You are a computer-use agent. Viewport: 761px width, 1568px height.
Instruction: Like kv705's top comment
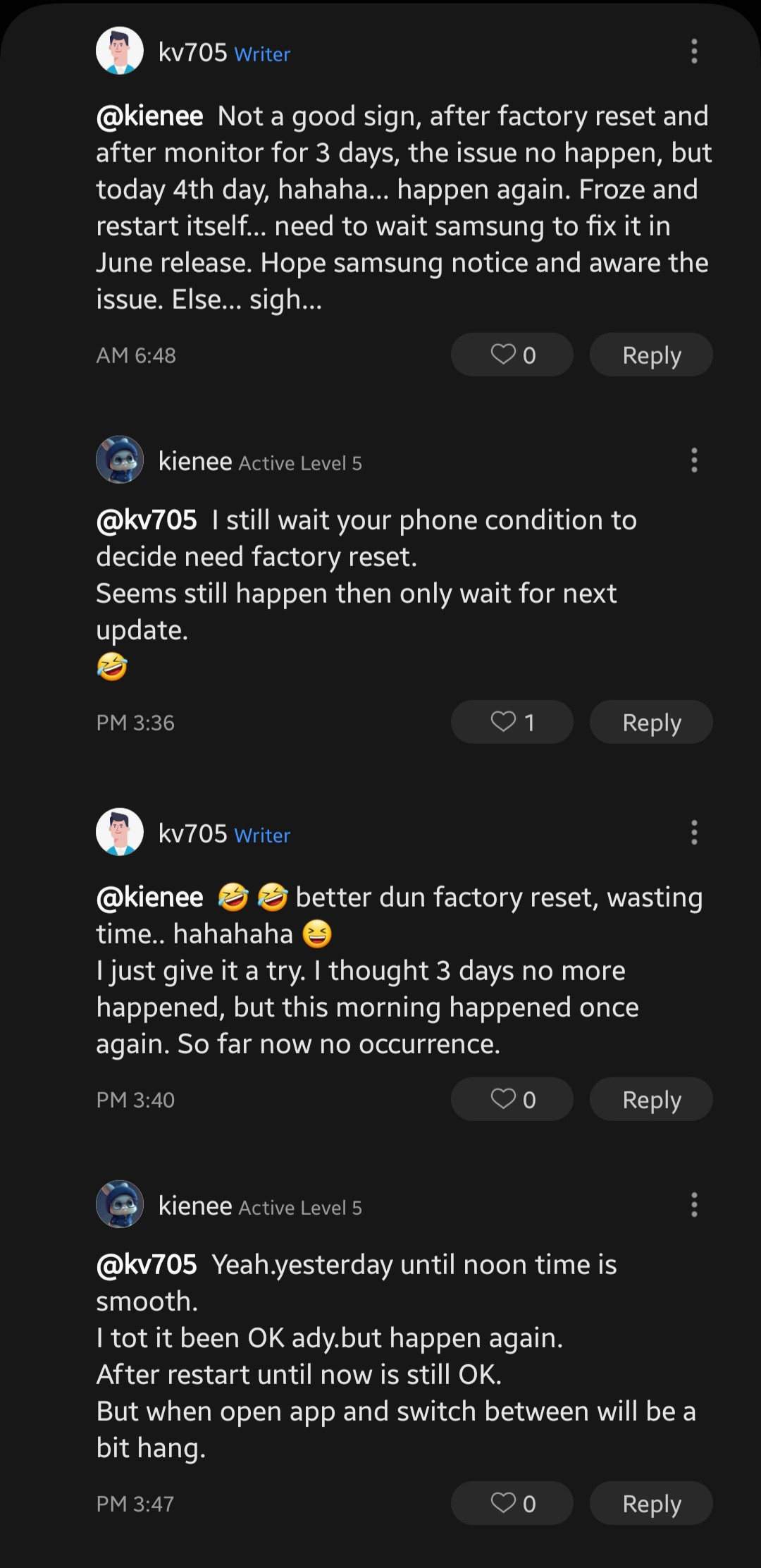512,355
